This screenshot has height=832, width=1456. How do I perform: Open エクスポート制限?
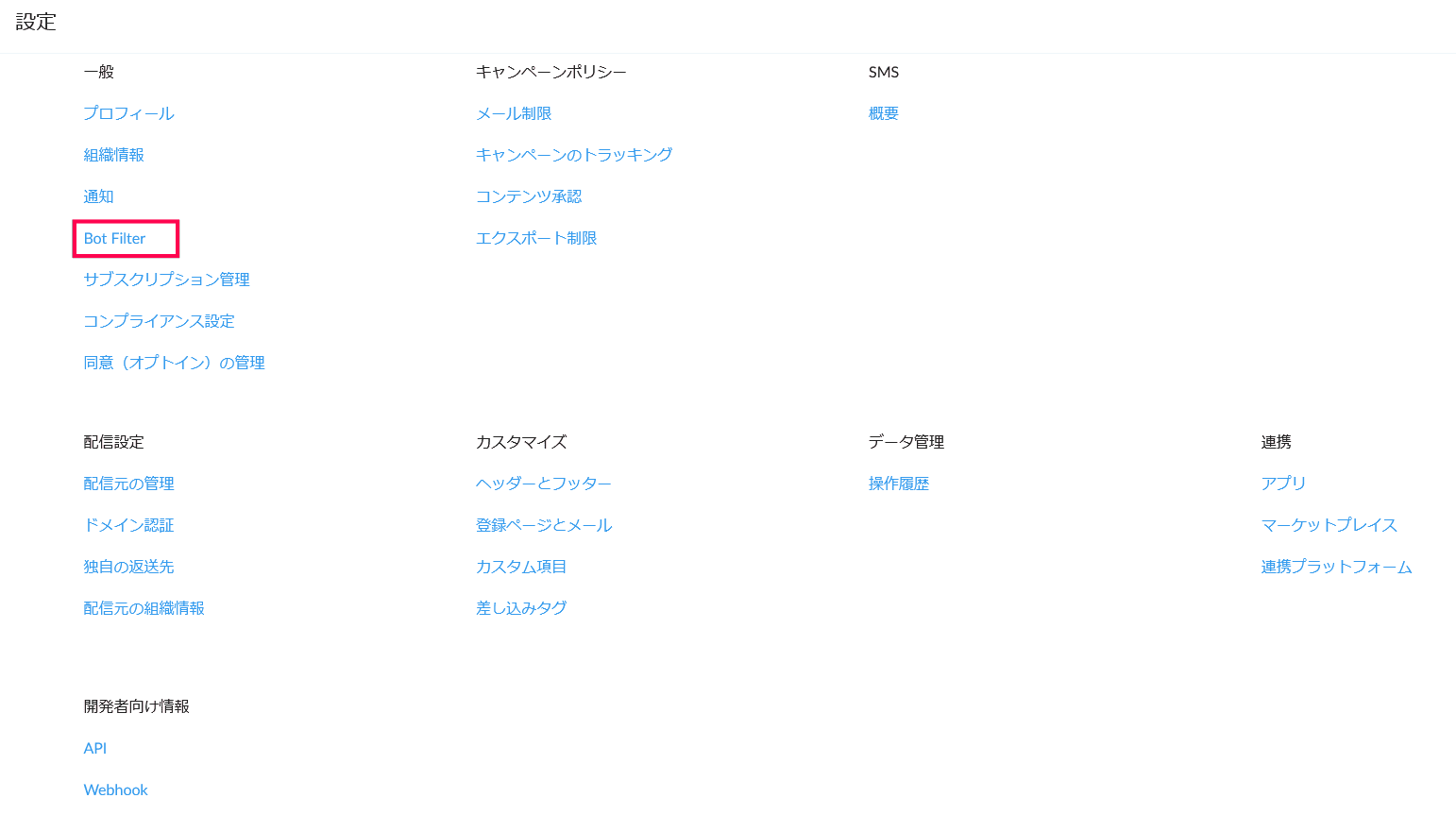point(536,238)
